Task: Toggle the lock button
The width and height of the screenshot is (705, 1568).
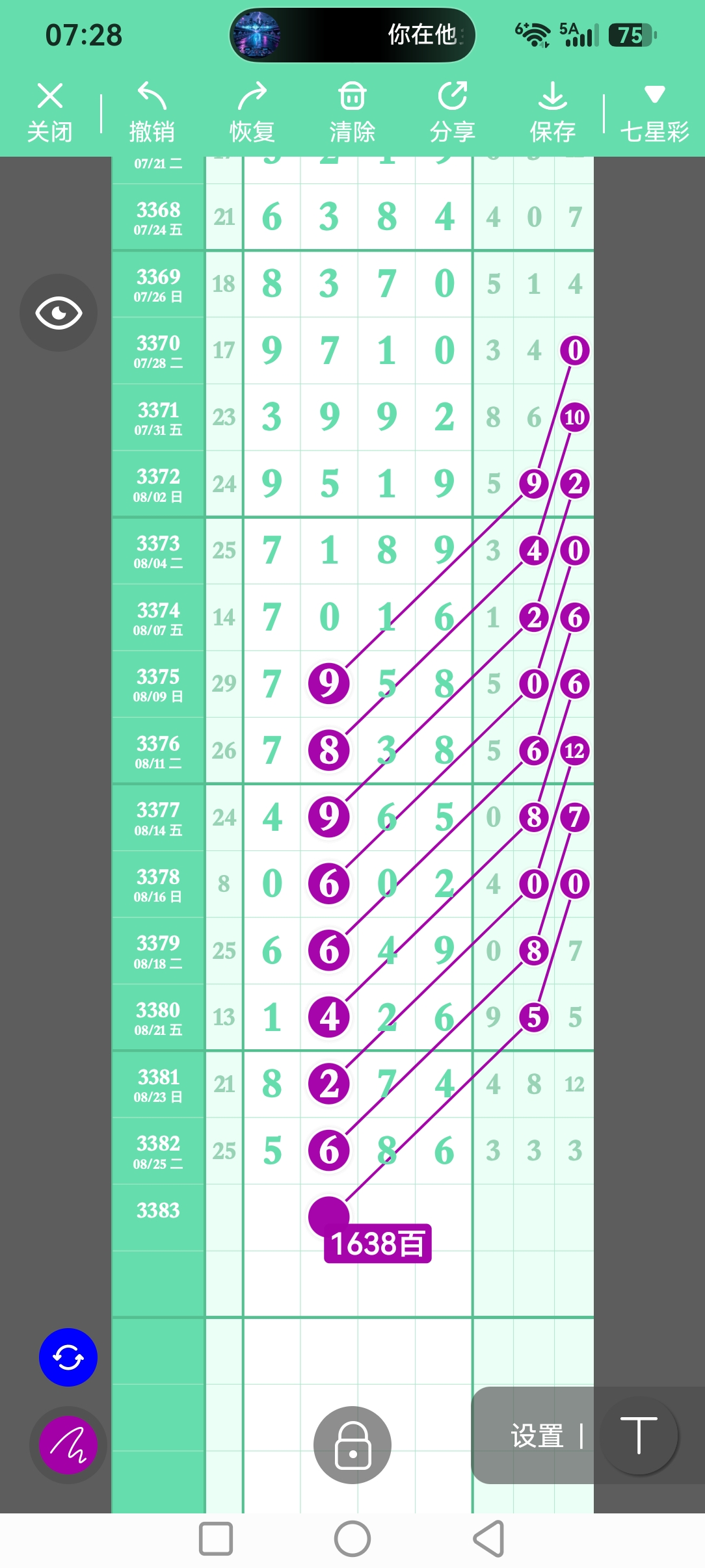Action: [352, 1445]
